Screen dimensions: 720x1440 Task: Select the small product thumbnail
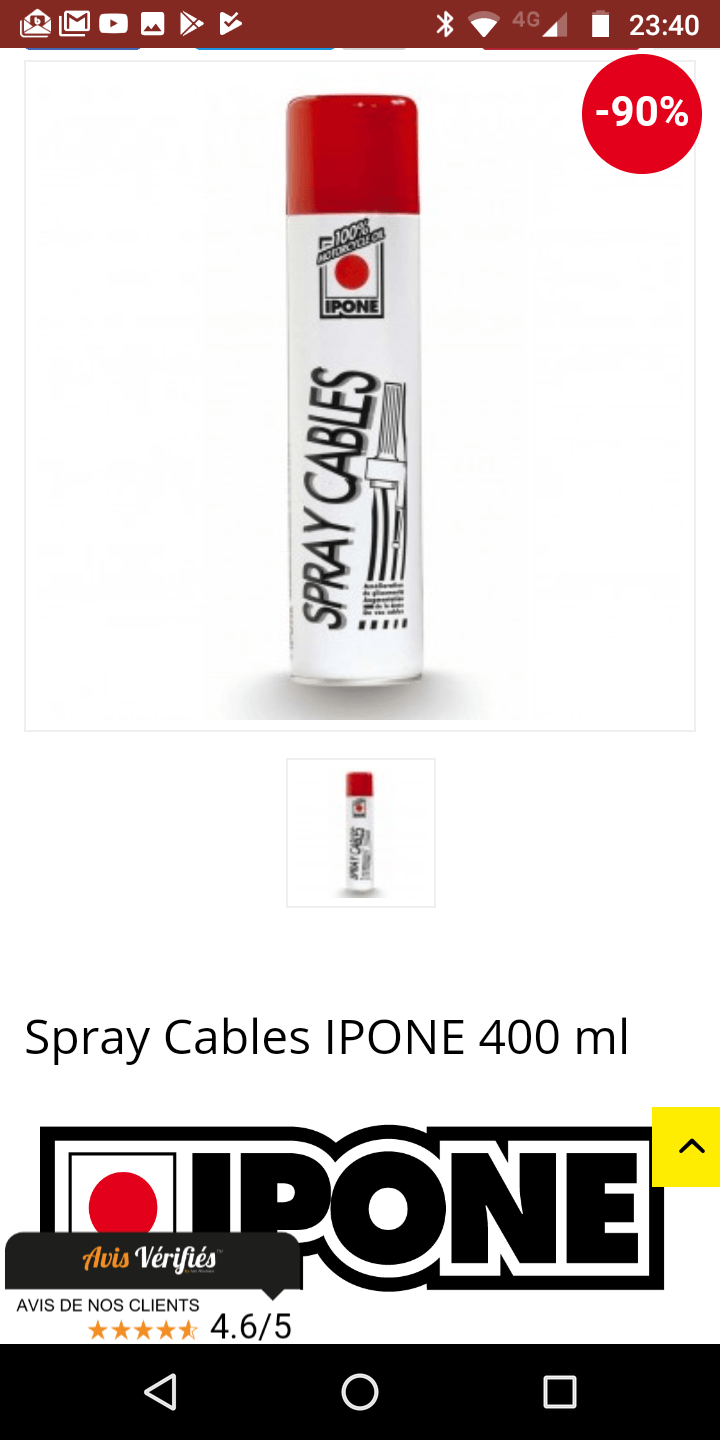(x=361, y=833)
